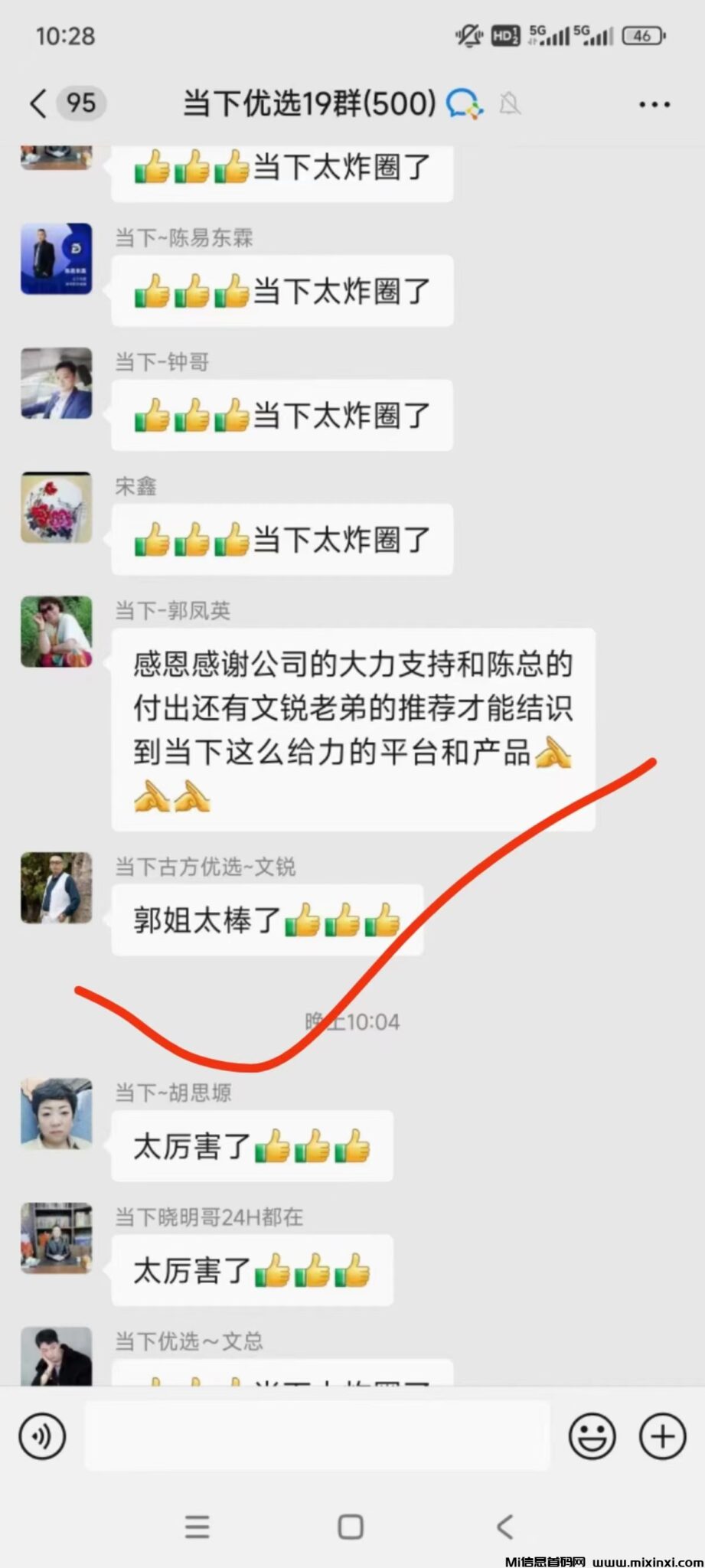
Task: Tap the message text field
Action: 317,1436
